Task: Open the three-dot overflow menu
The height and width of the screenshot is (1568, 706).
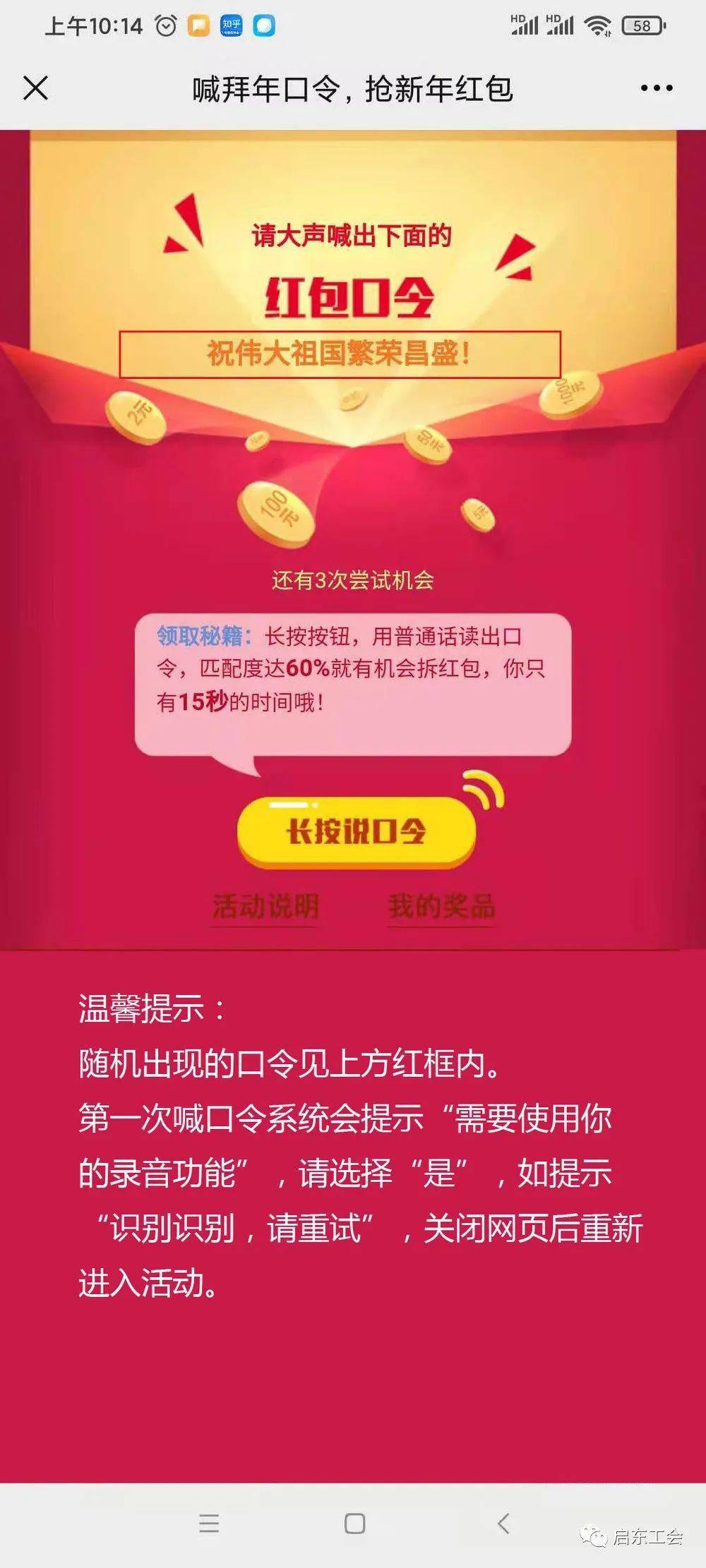Action: (x=656, y=89)
